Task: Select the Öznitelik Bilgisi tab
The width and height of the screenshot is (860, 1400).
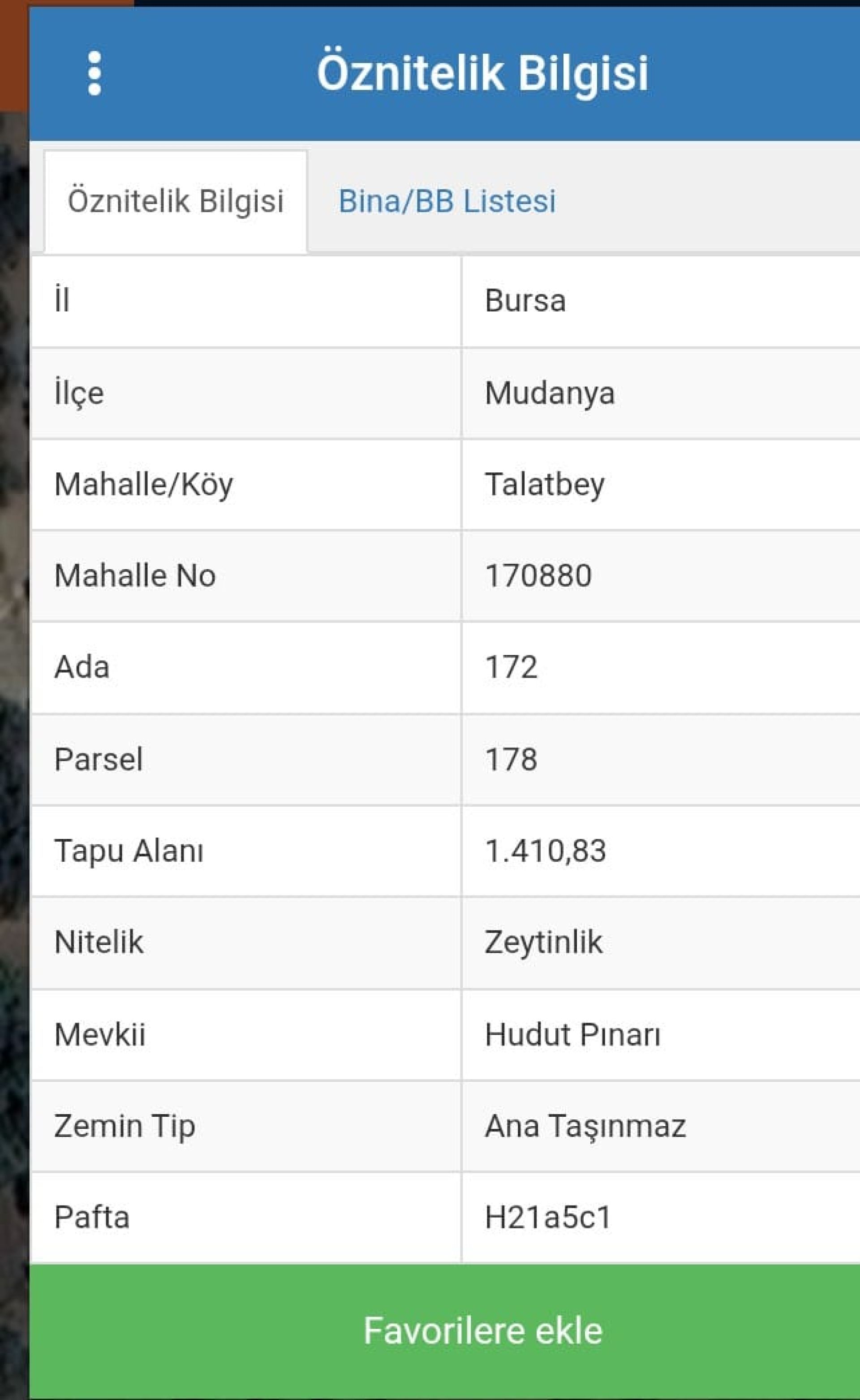Action: pyautogui.click(x=176, y=201)
